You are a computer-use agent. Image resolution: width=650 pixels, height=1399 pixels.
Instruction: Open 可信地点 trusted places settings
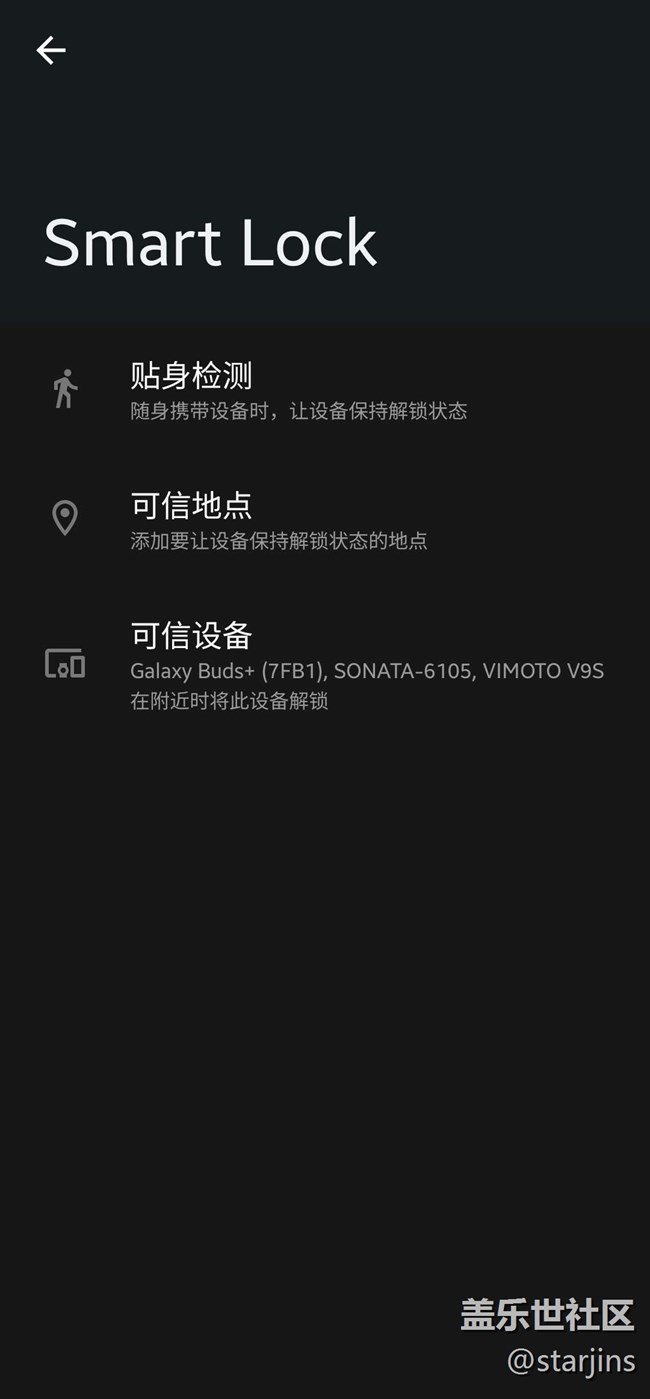point(278,520)
